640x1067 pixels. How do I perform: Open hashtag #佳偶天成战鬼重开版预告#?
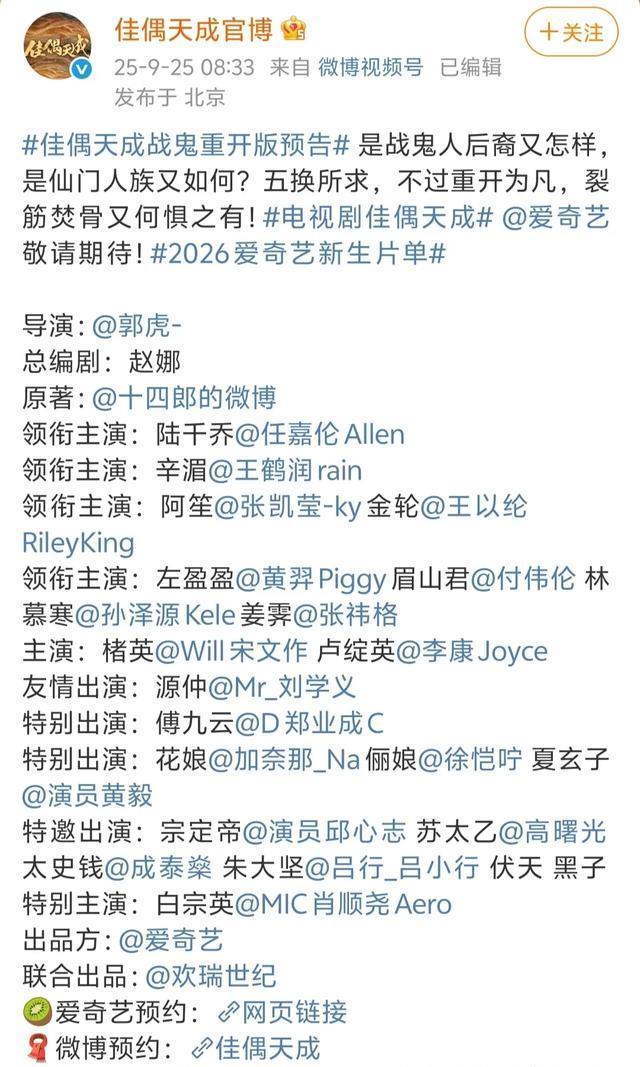tap(186, 145)
